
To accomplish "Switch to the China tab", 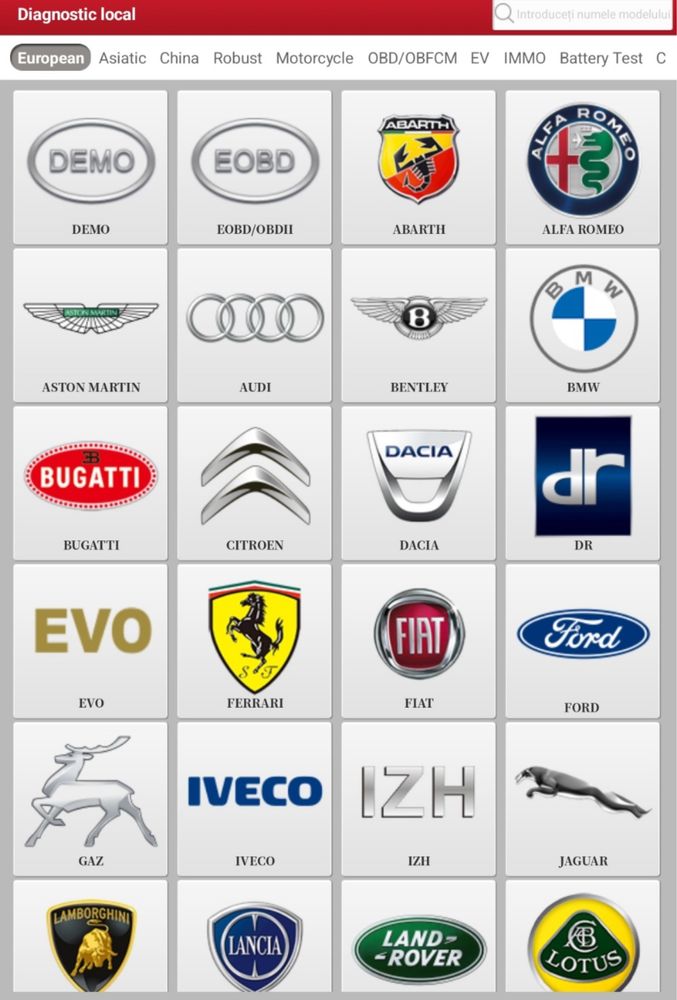I will pyautogui.click(x=179, y=58).
